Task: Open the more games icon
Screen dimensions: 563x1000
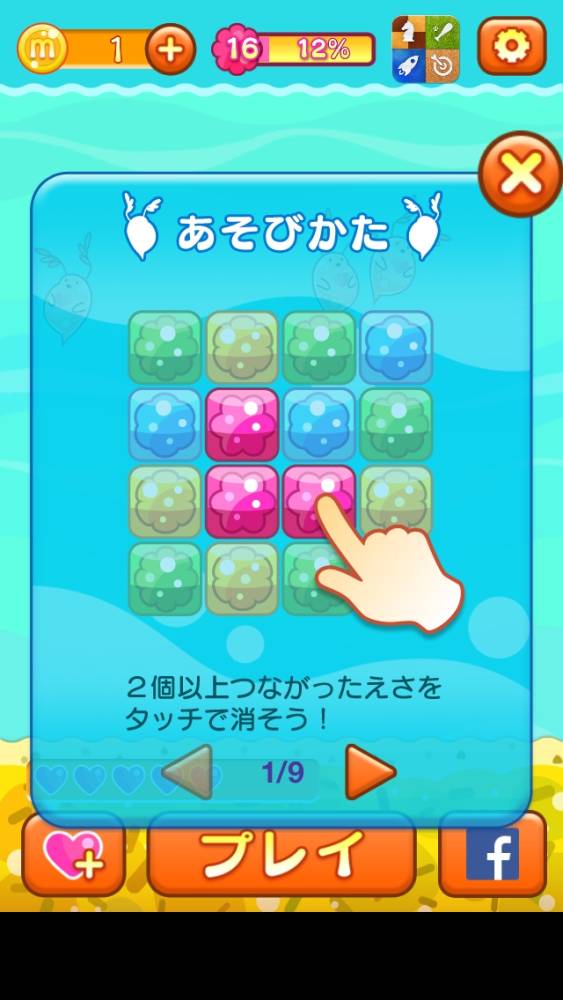Action: (x=425, y=49)
